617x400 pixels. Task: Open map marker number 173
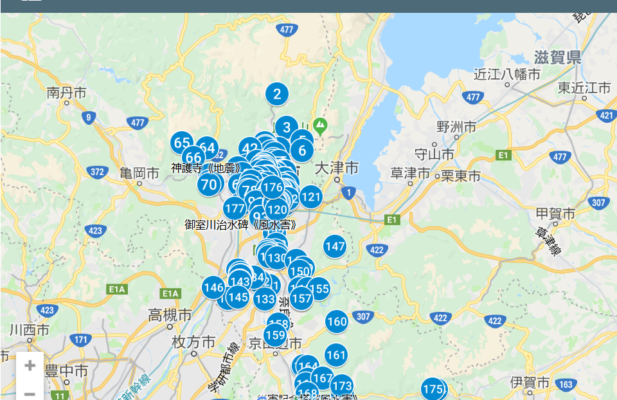pyautogui.click(x=342, y=385)
